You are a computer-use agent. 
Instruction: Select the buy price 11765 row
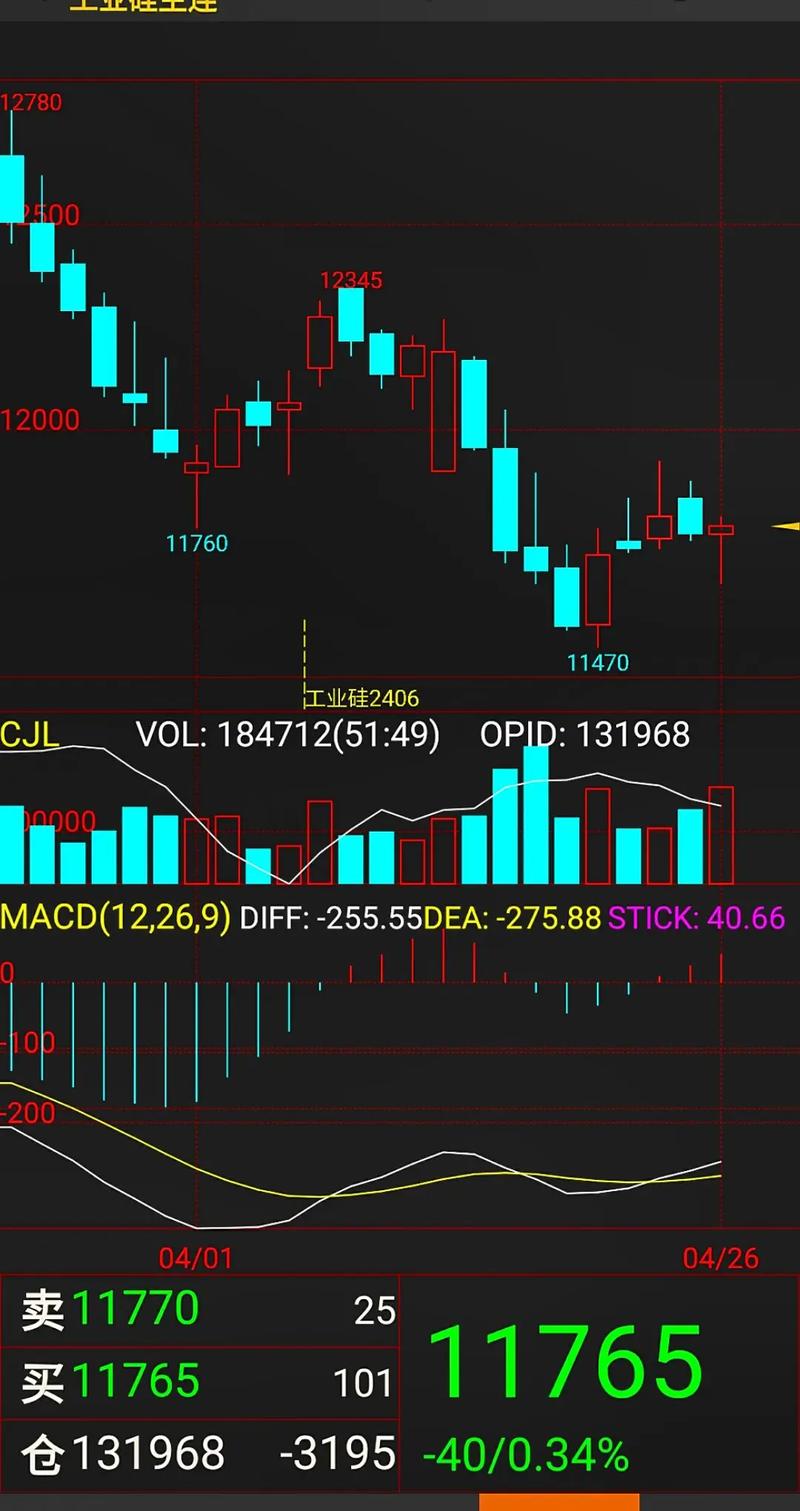200,1381
